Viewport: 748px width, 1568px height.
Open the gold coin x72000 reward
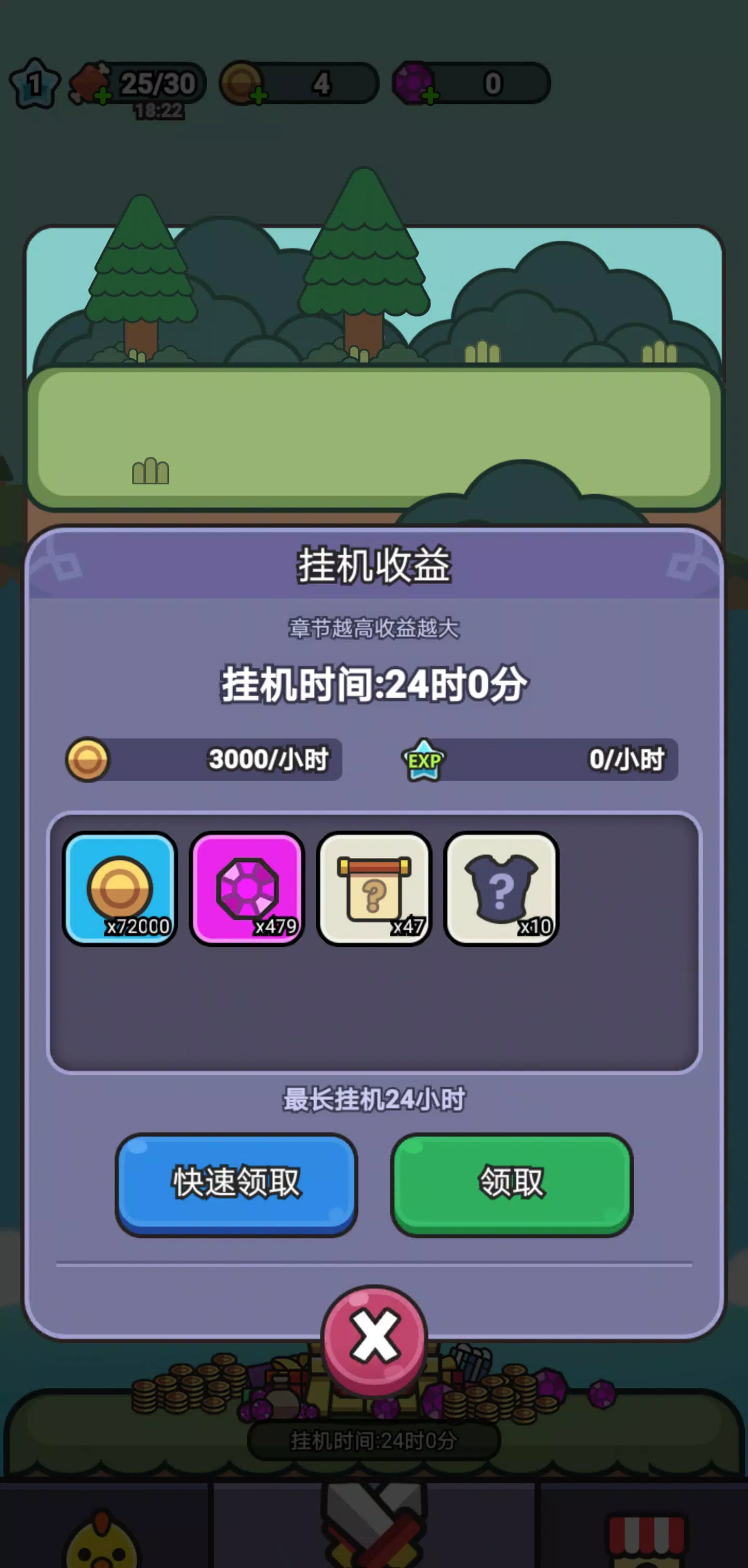(120, 888)
